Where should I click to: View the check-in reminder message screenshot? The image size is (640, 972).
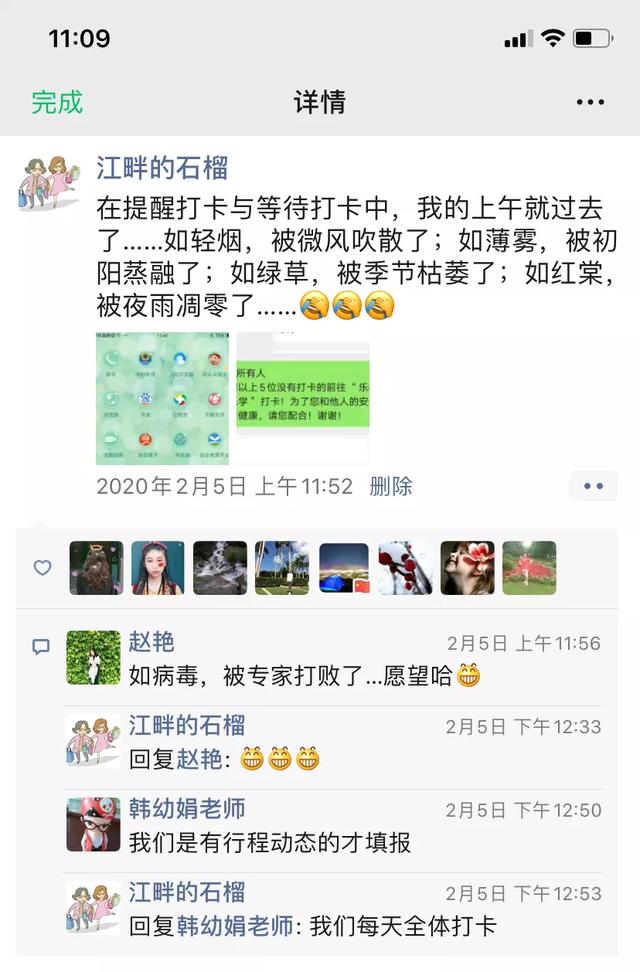pos(303,399)
